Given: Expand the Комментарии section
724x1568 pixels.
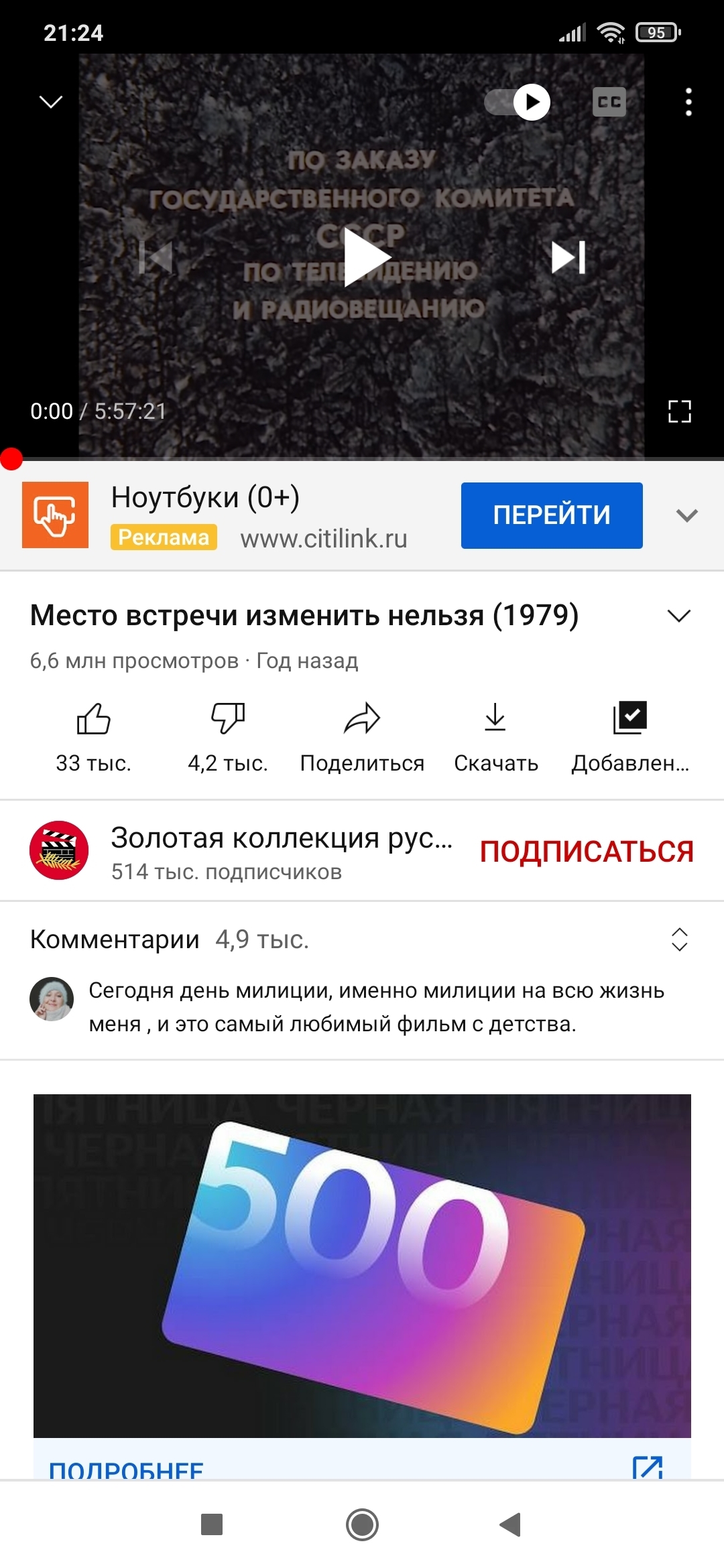Looking at the screenshot, I should [679, 939].
